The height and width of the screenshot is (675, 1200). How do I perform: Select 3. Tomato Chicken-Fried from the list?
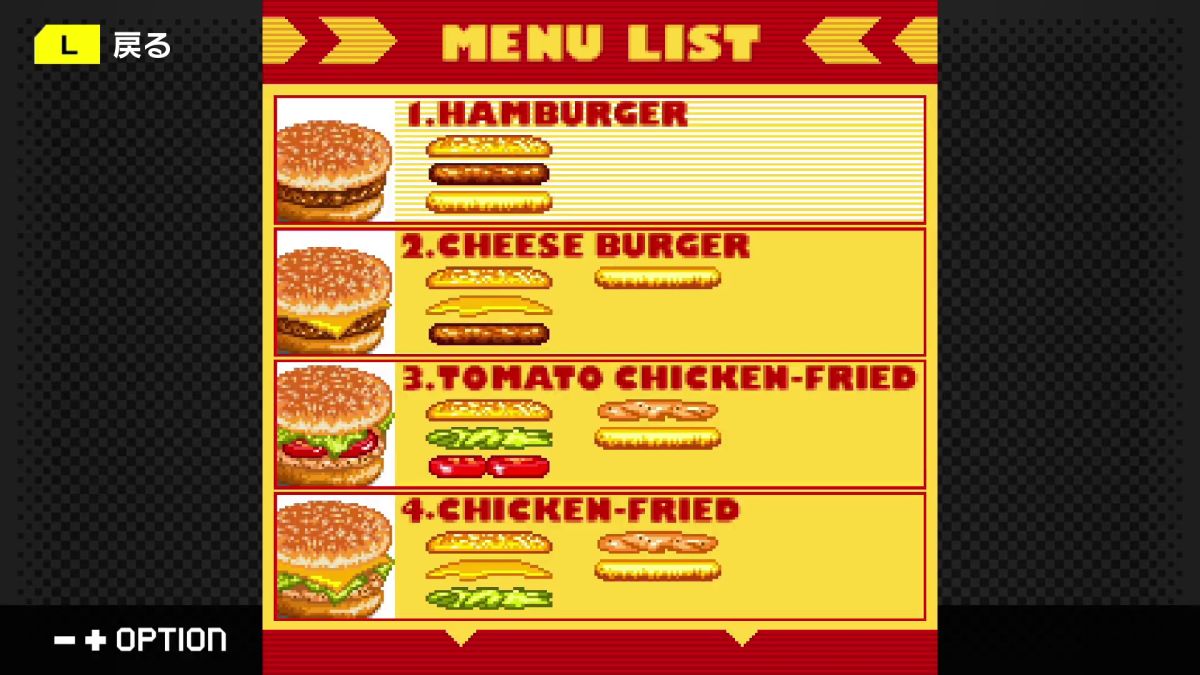600,424
